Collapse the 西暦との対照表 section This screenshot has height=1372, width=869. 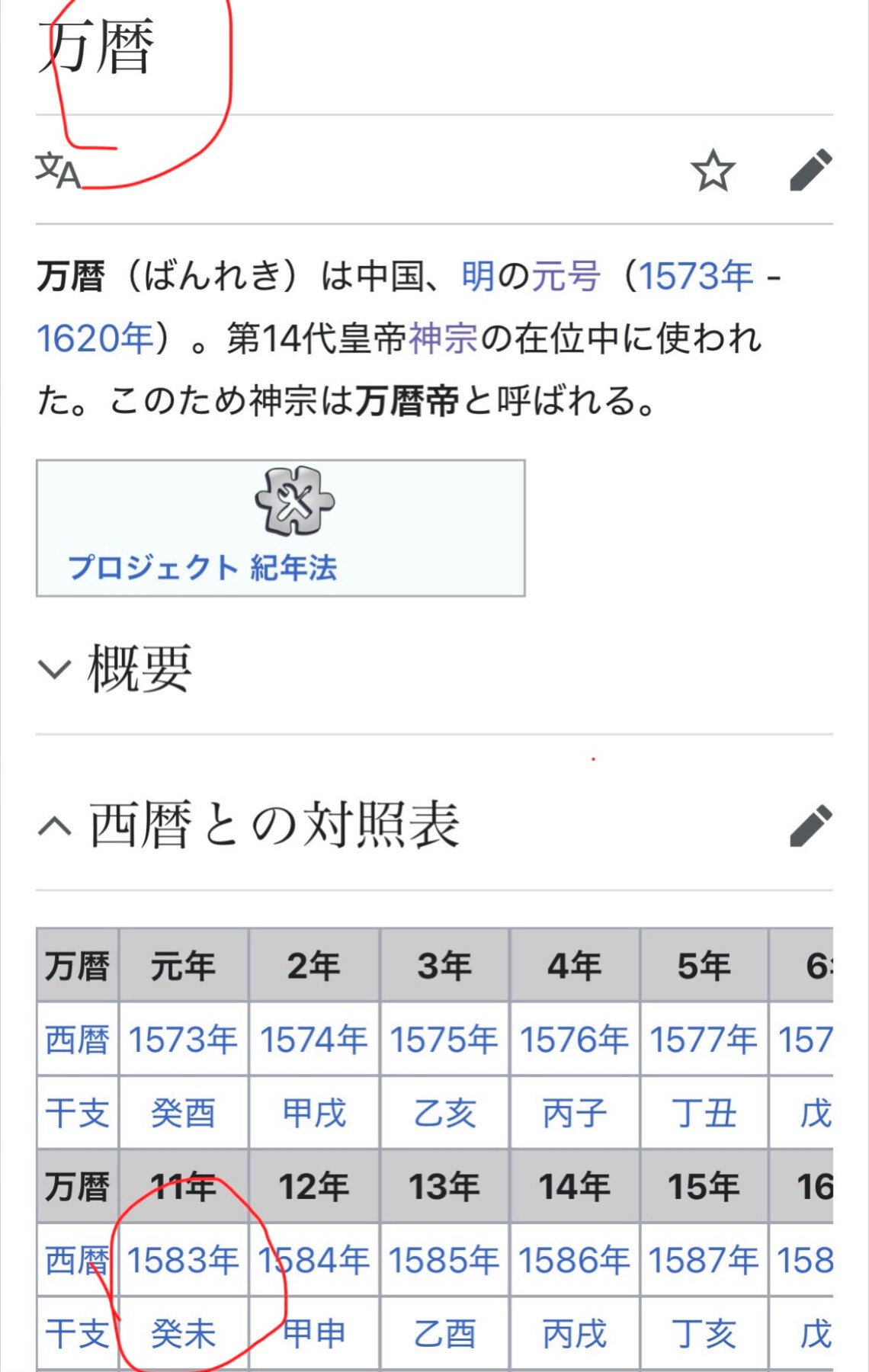pyautogui.click(x=55, y=826)
